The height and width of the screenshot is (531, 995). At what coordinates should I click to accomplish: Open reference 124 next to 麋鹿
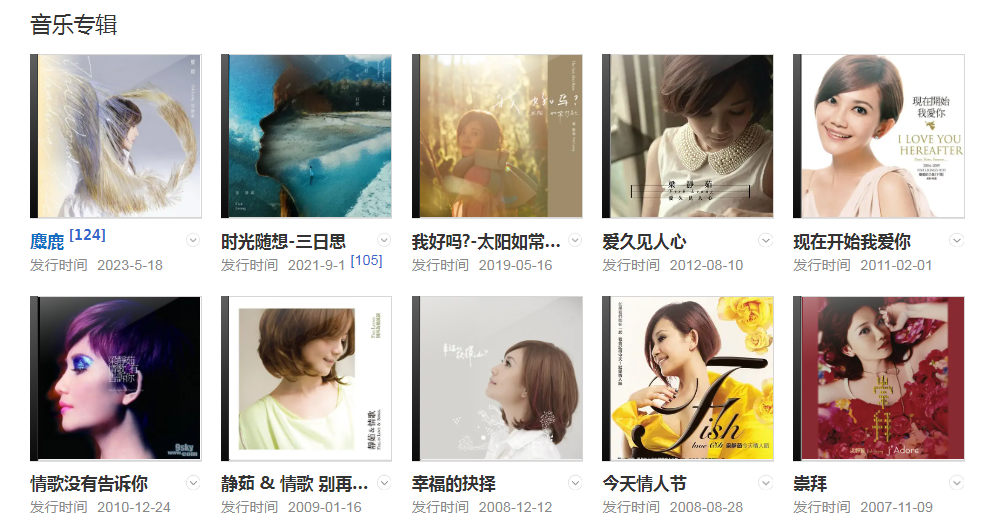(x=87, y=235)
